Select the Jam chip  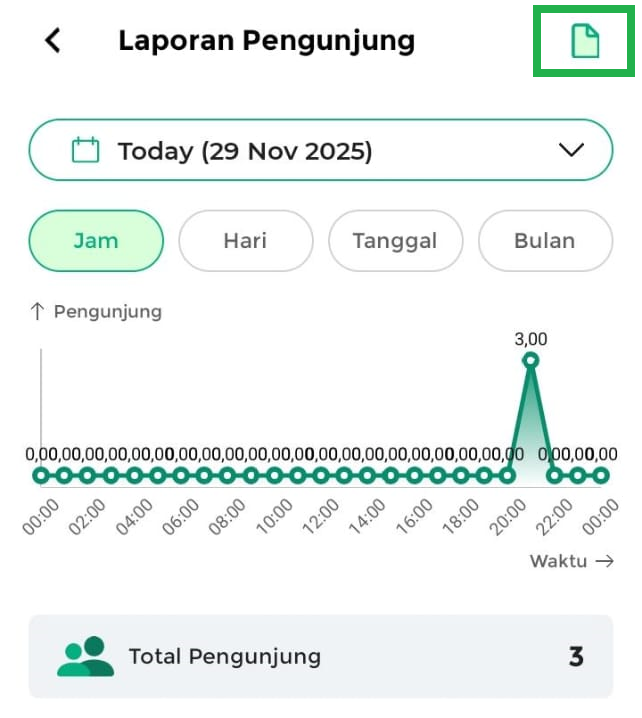point(96,241)
